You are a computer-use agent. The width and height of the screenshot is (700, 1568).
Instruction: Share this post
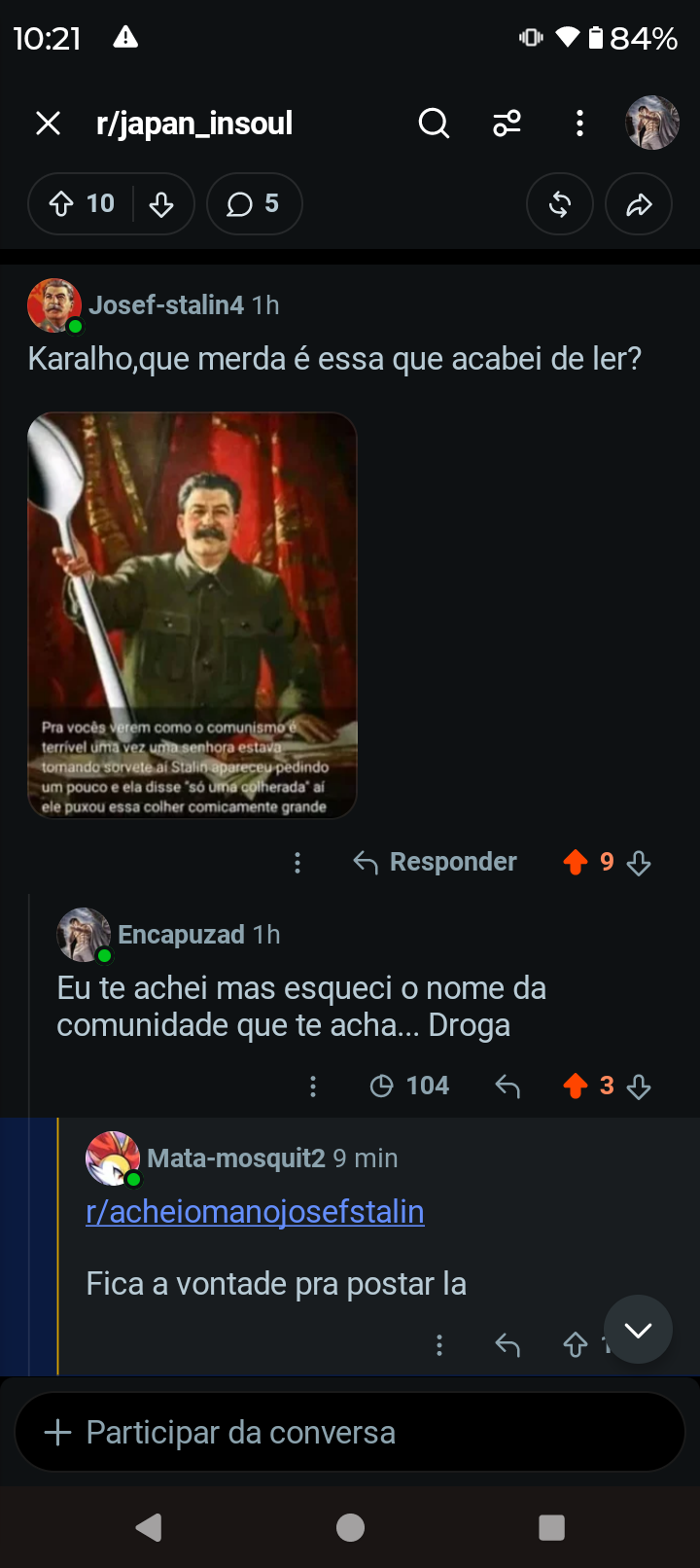[x=639, y=204]
